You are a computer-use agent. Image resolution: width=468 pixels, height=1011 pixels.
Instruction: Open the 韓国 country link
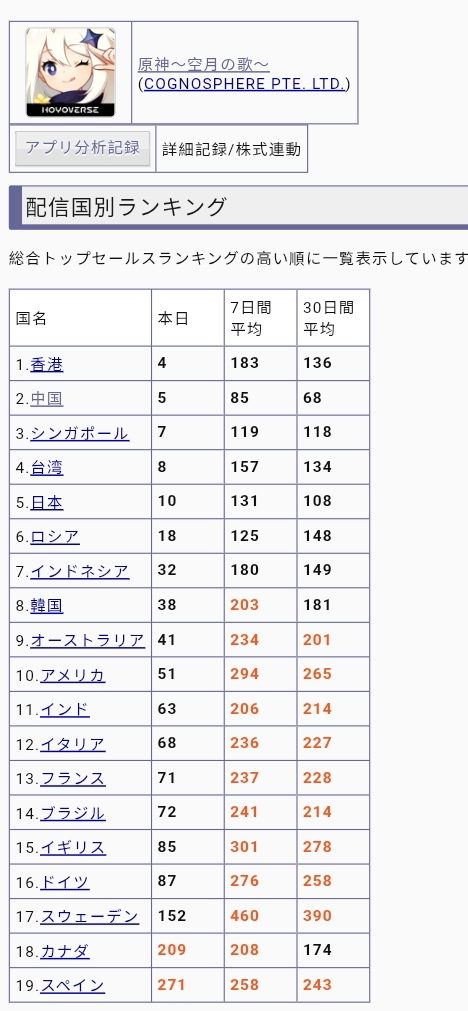(47, 606)
